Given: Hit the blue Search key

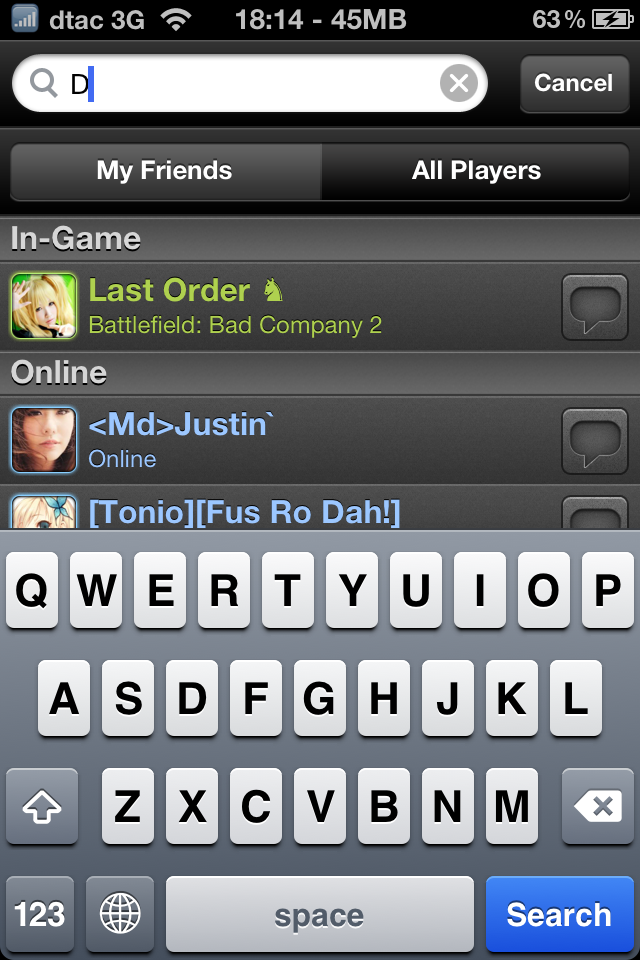Looking at the screenshot, I should 558,914.
